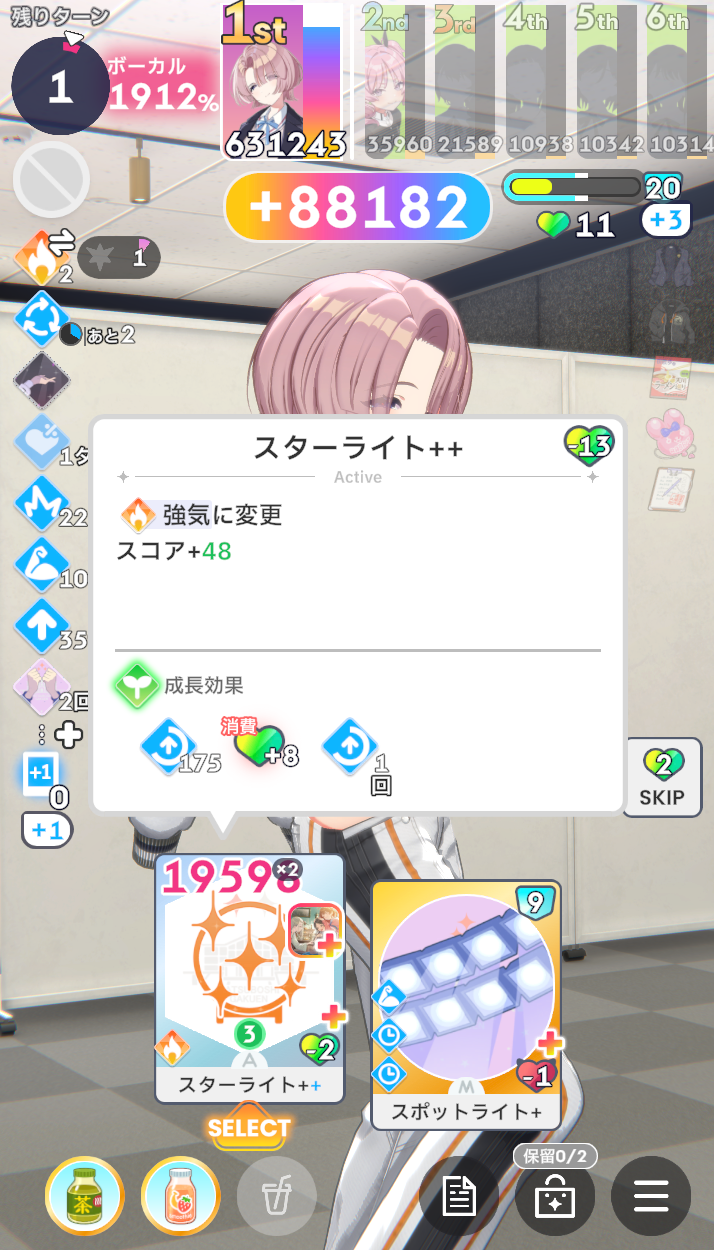Image resolution: width=714 pixels, height=1250 pixels.
Task: Select the スターライト++ card
Action: (x=250, y=978)
